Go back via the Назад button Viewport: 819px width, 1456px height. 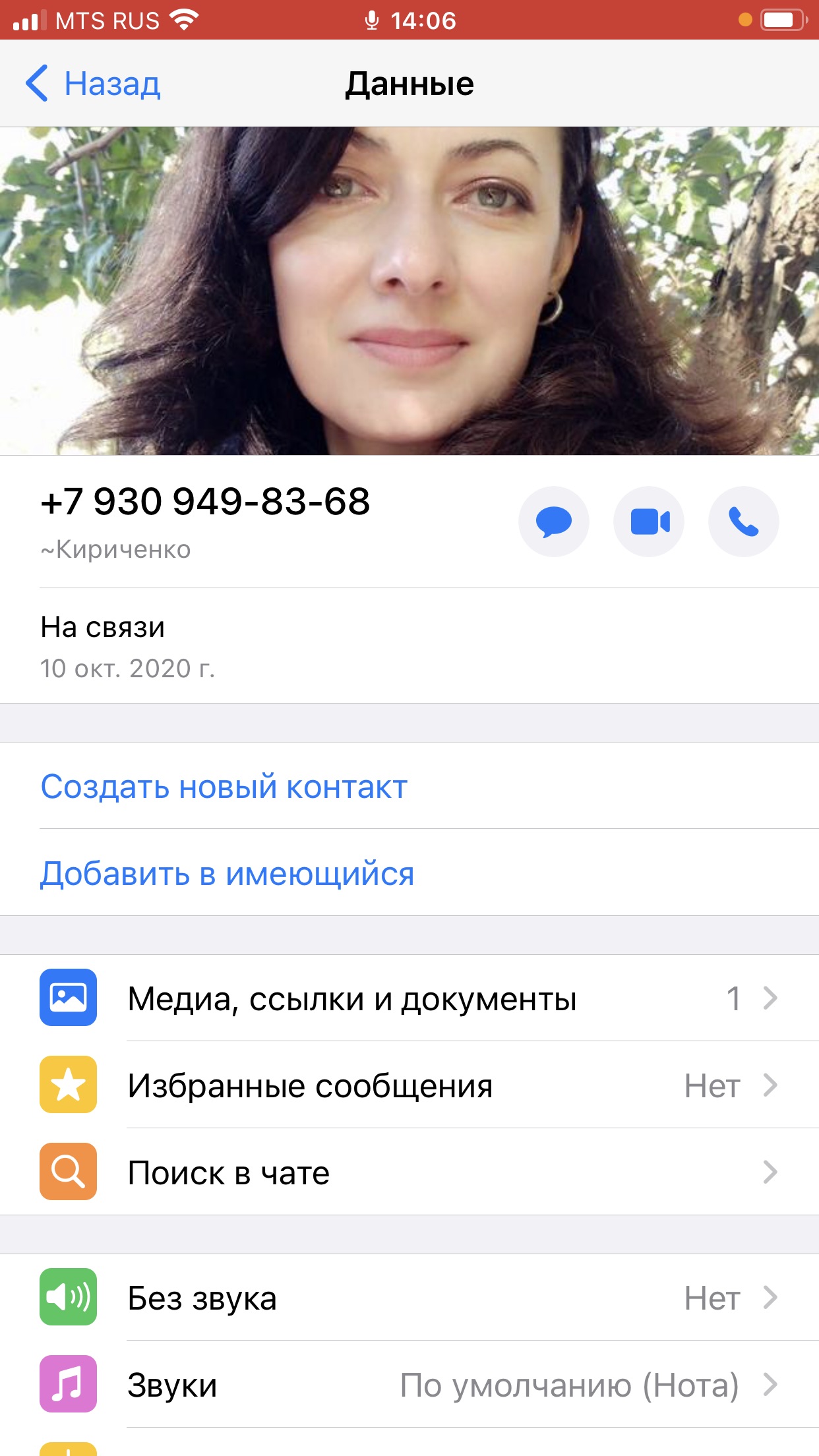click(x=93, y=84)
